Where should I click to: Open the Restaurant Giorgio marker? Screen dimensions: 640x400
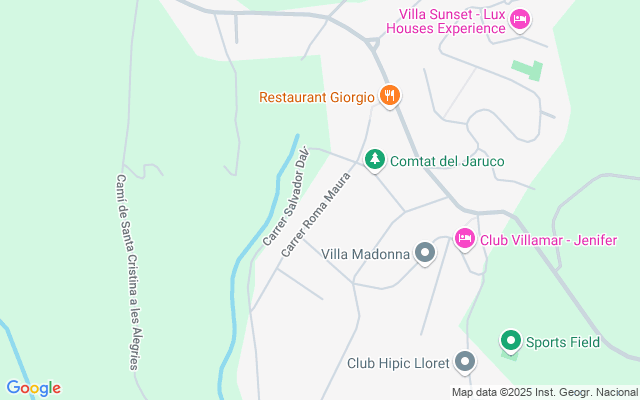click(x=390, y=97)
